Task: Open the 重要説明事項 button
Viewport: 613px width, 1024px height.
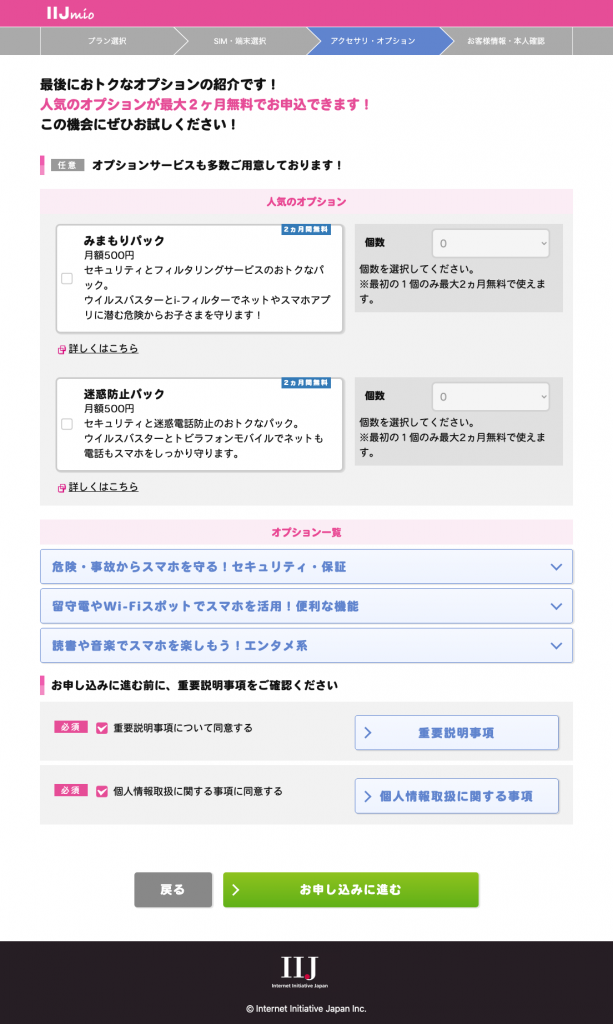Action: (x=456, y=733)
